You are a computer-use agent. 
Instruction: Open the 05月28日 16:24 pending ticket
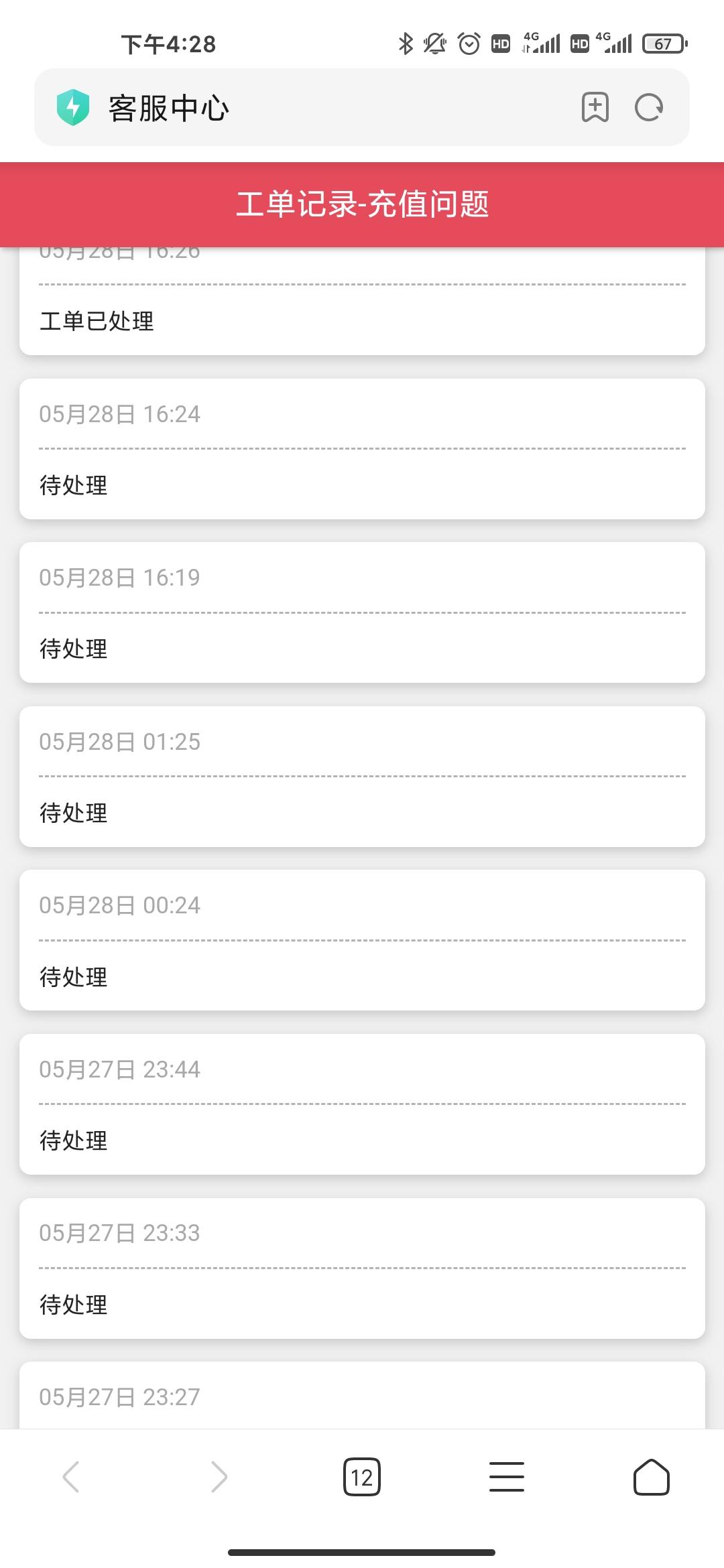pyautogui.click(x=362, y=449)
